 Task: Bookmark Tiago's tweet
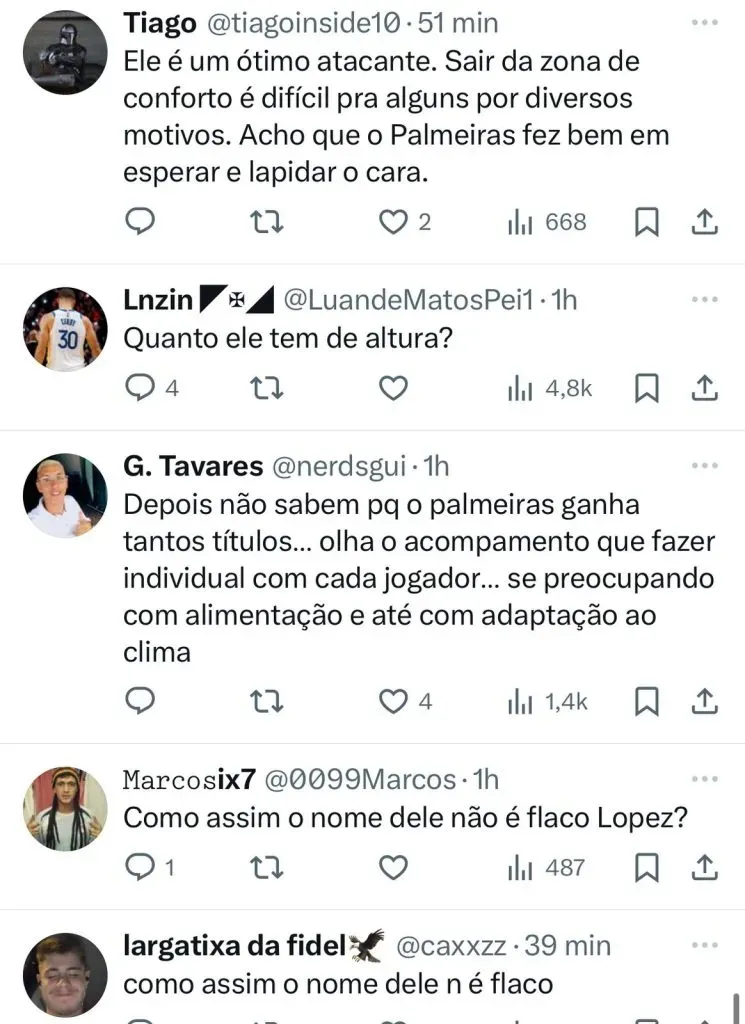click(x=647, y=222)
